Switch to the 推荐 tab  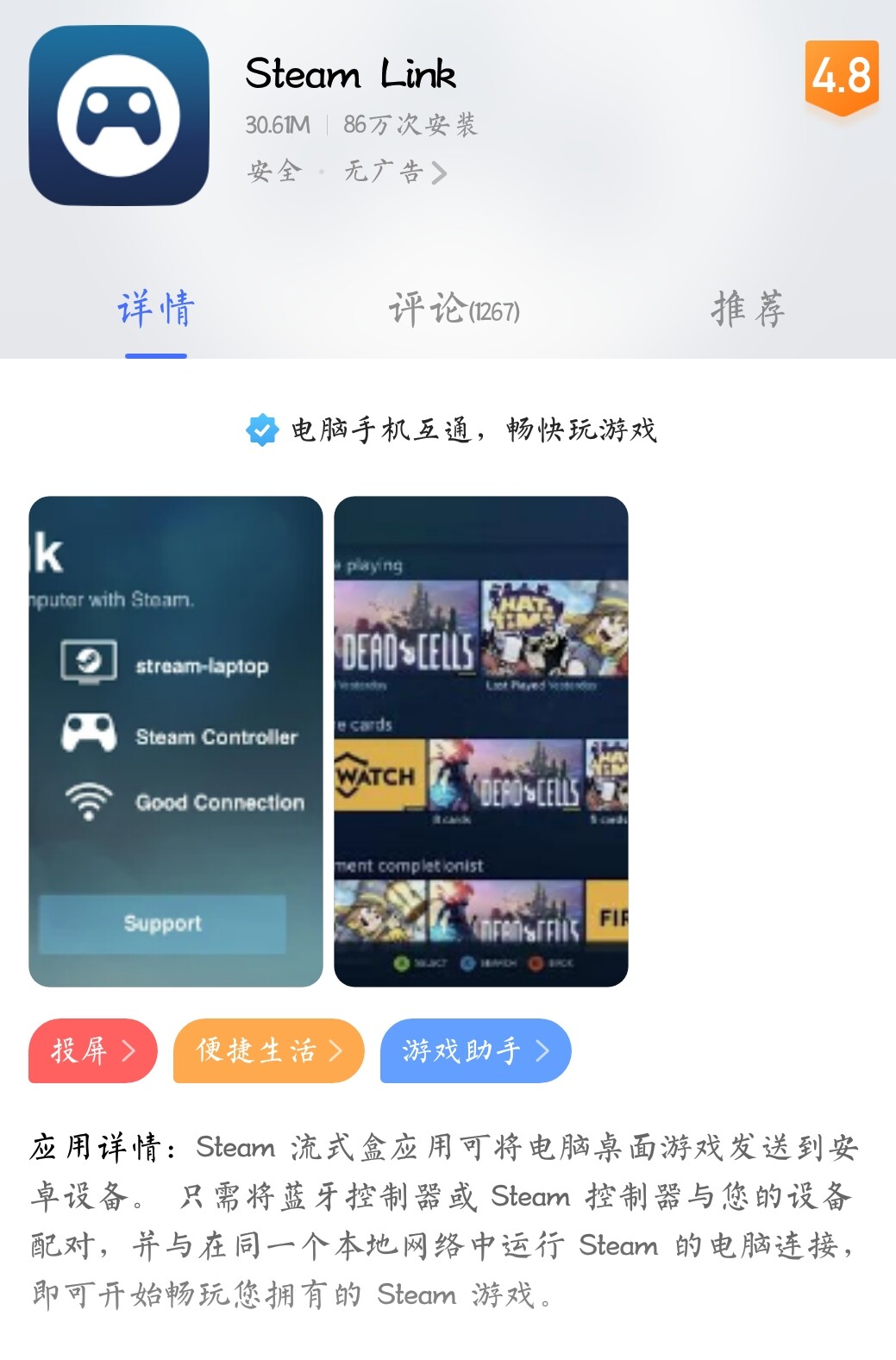point(748,309)
